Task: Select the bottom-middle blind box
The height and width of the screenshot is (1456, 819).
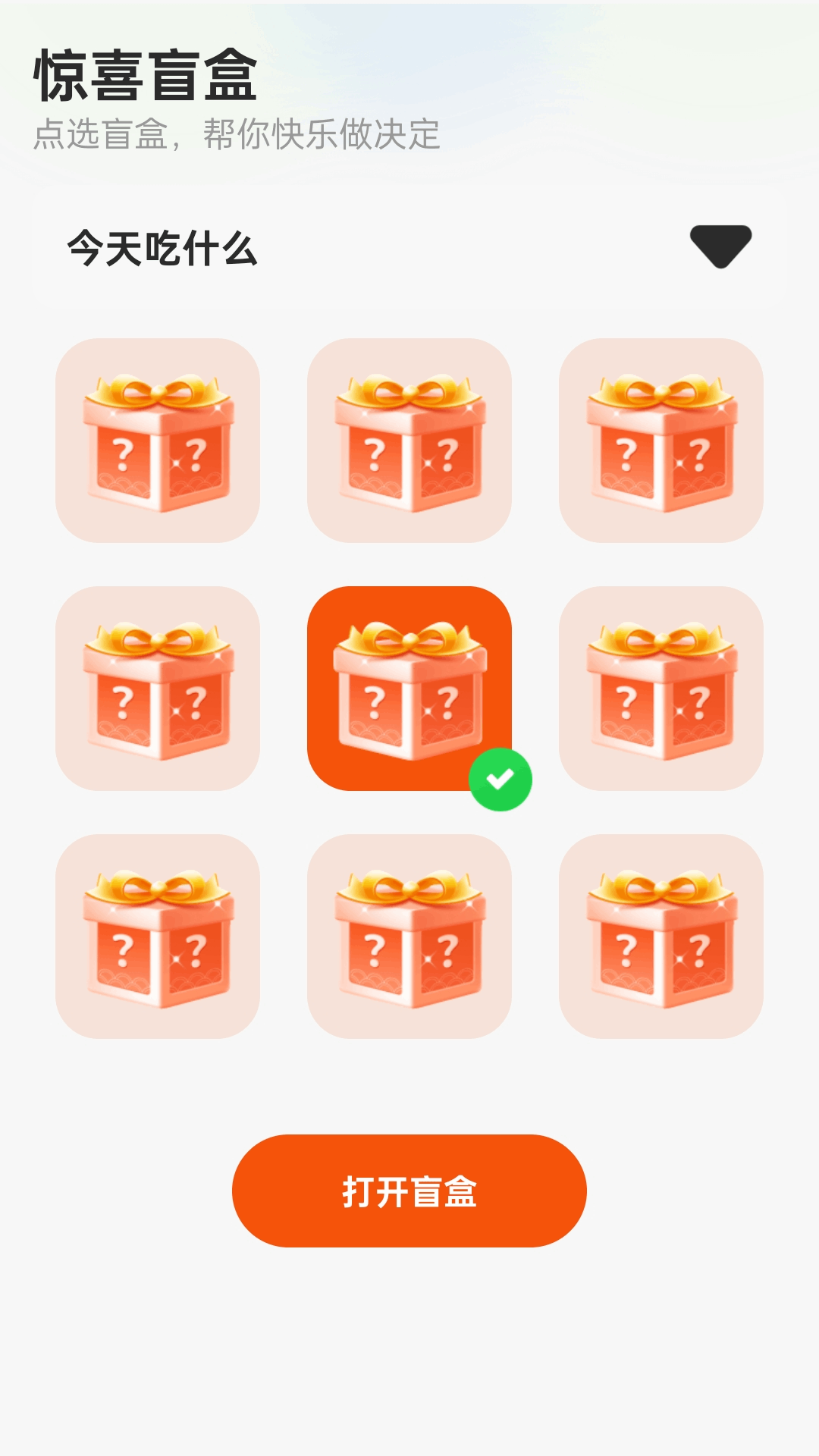Action: coord(409,937)
